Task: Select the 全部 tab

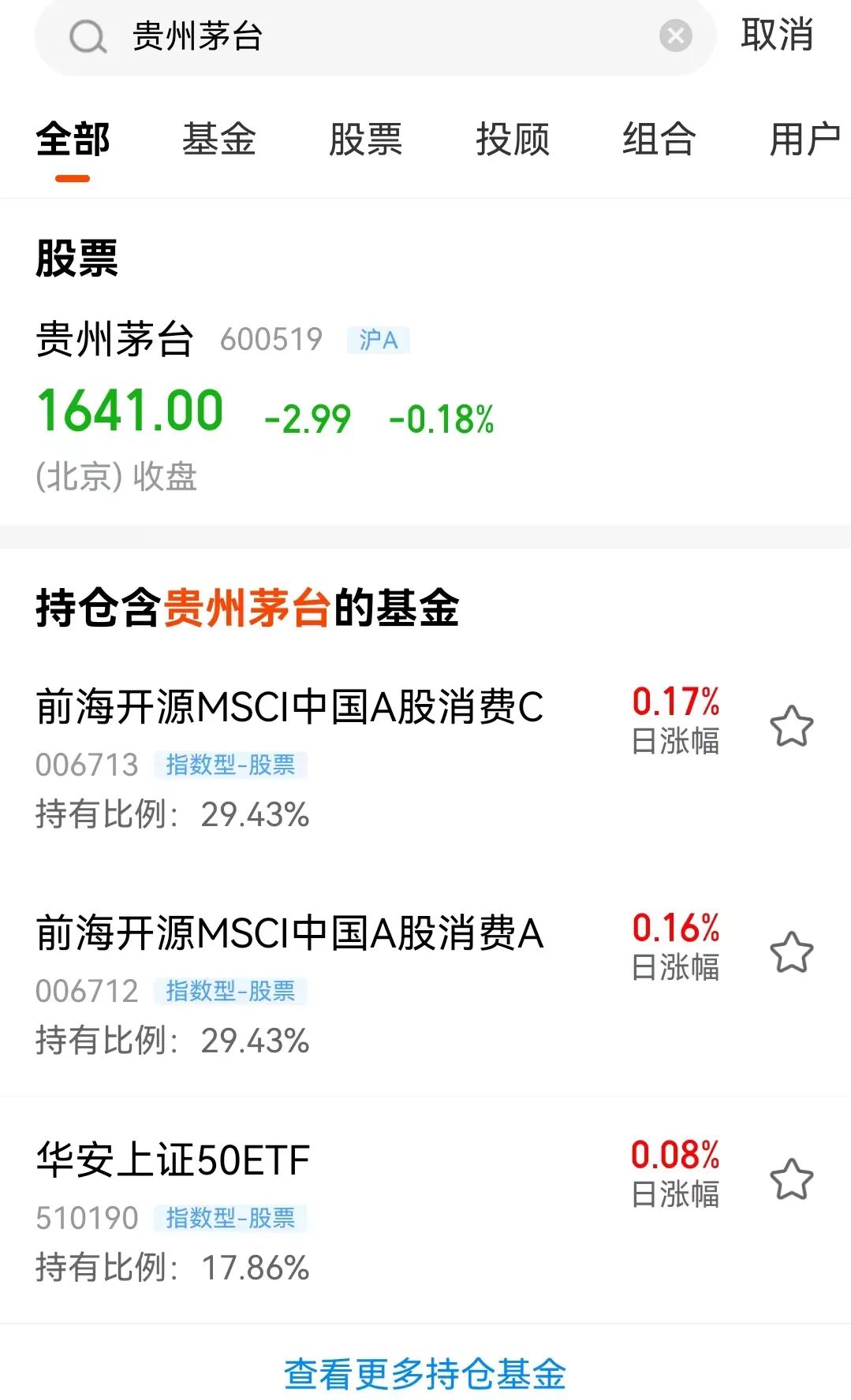Action: (73, 140)
